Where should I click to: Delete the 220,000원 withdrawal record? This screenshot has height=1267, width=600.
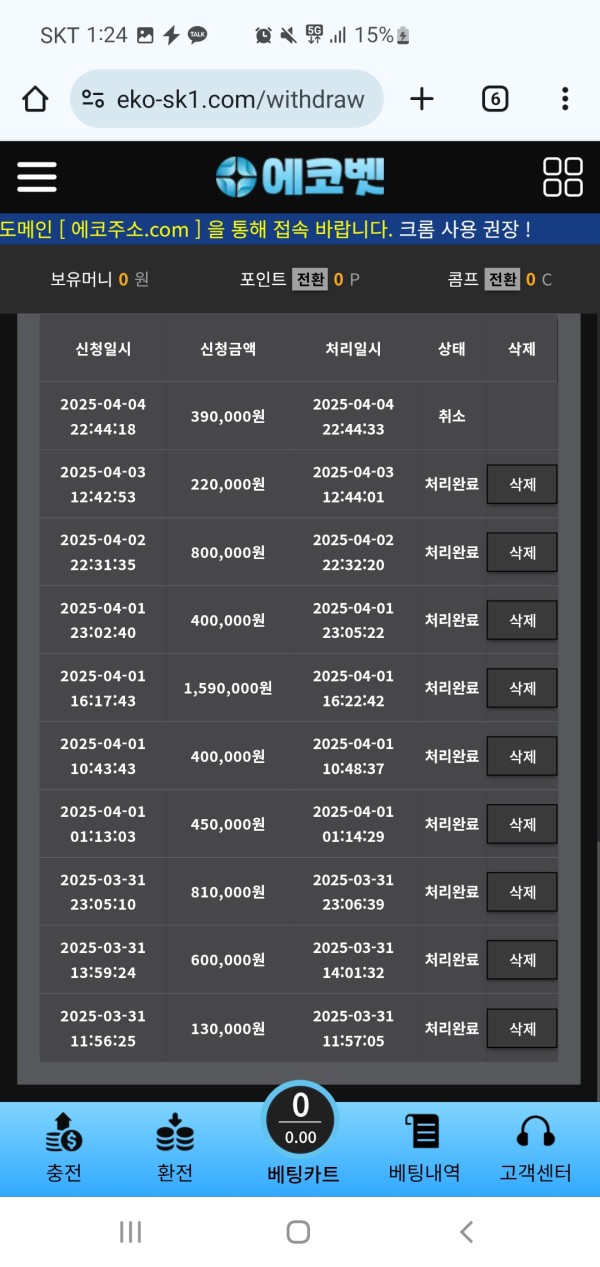(522, 484)
